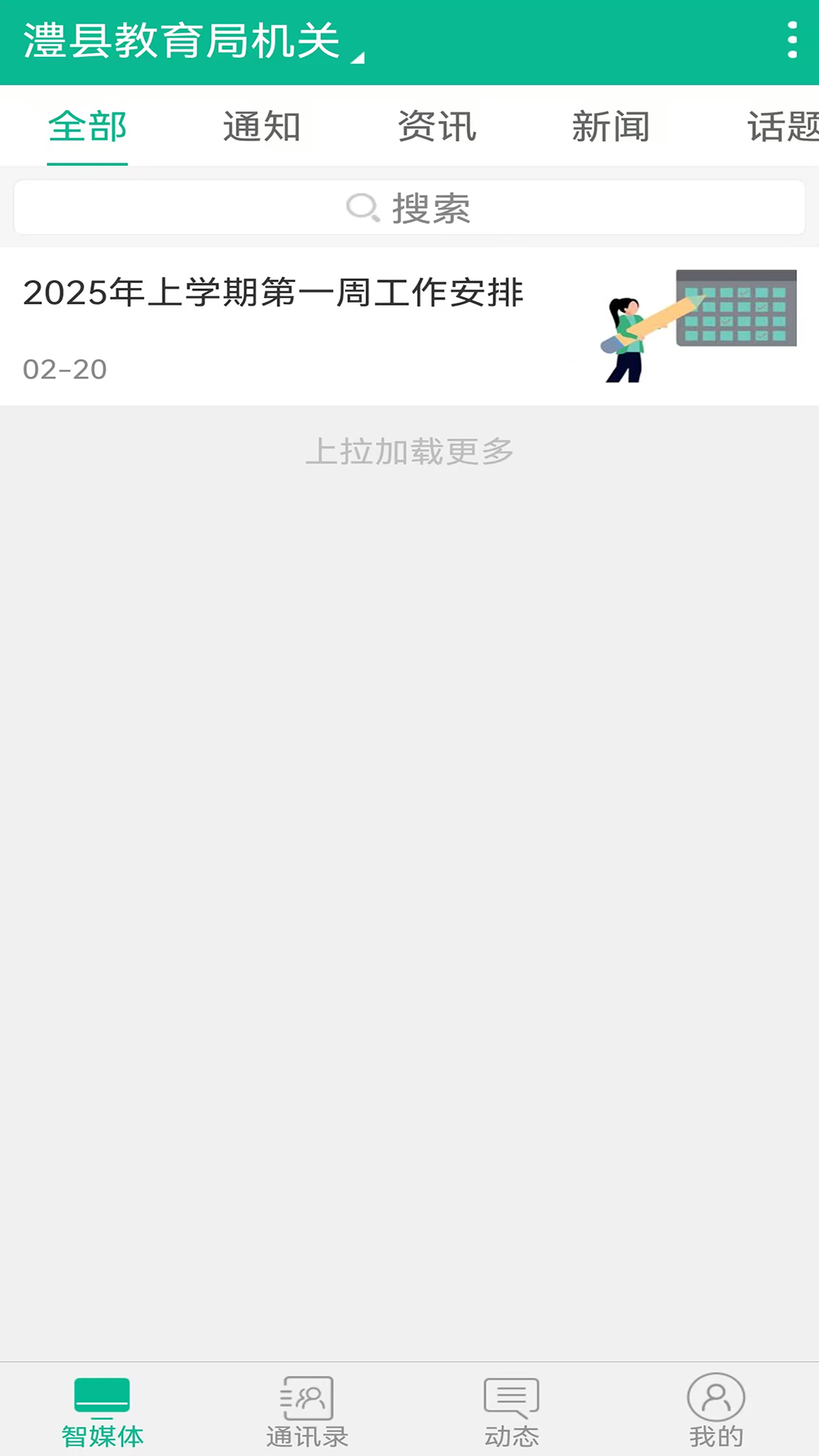Switch to the 新闻 tab
Image resolution: width=819 pixels, height=1456 pixels.
click(611, 127)
